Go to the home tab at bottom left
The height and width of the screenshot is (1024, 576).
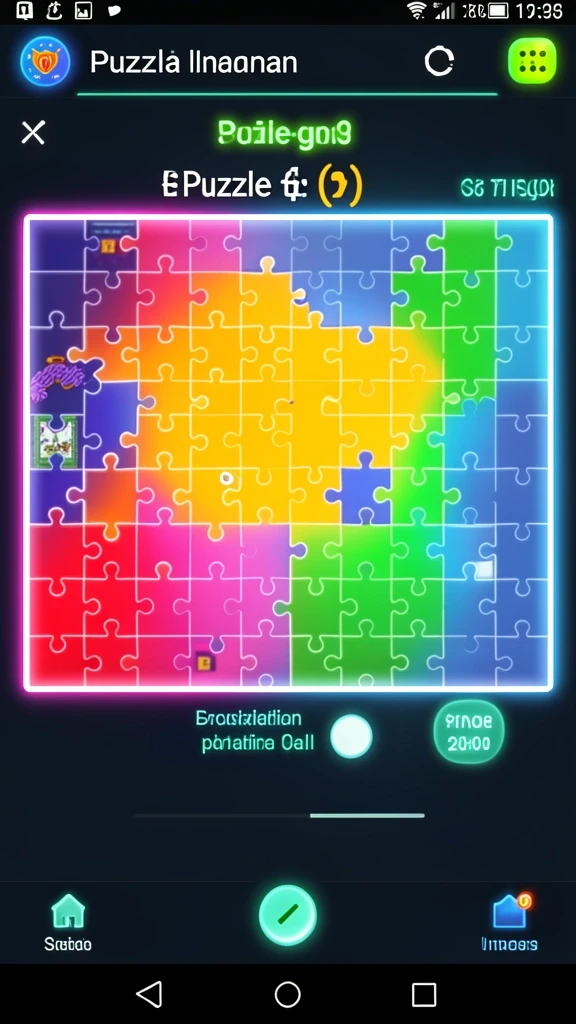pos(68,923)
